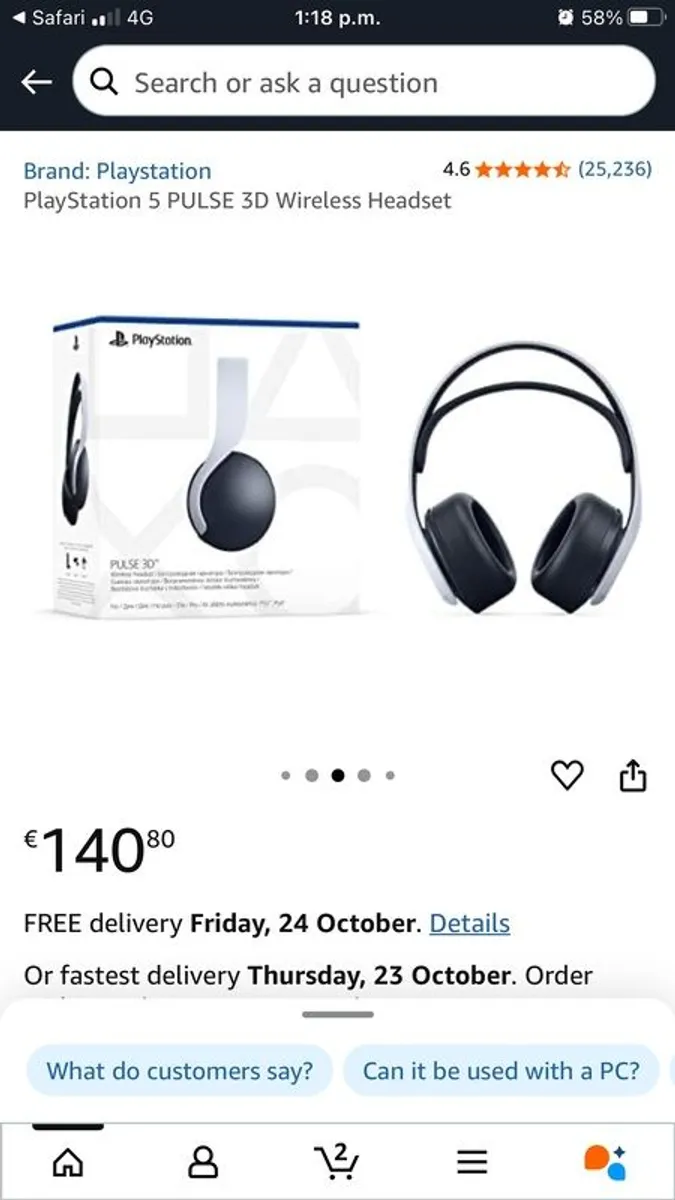Open the PULSE 3D headset product image

pos(340,470)
